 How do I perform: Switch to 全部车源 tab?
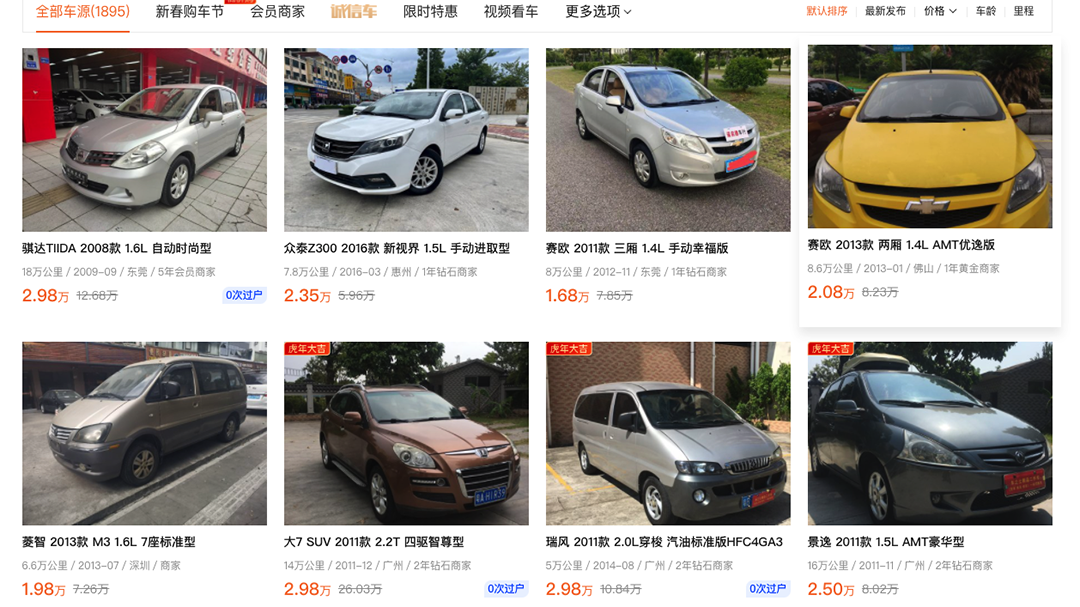click(83, 12)
